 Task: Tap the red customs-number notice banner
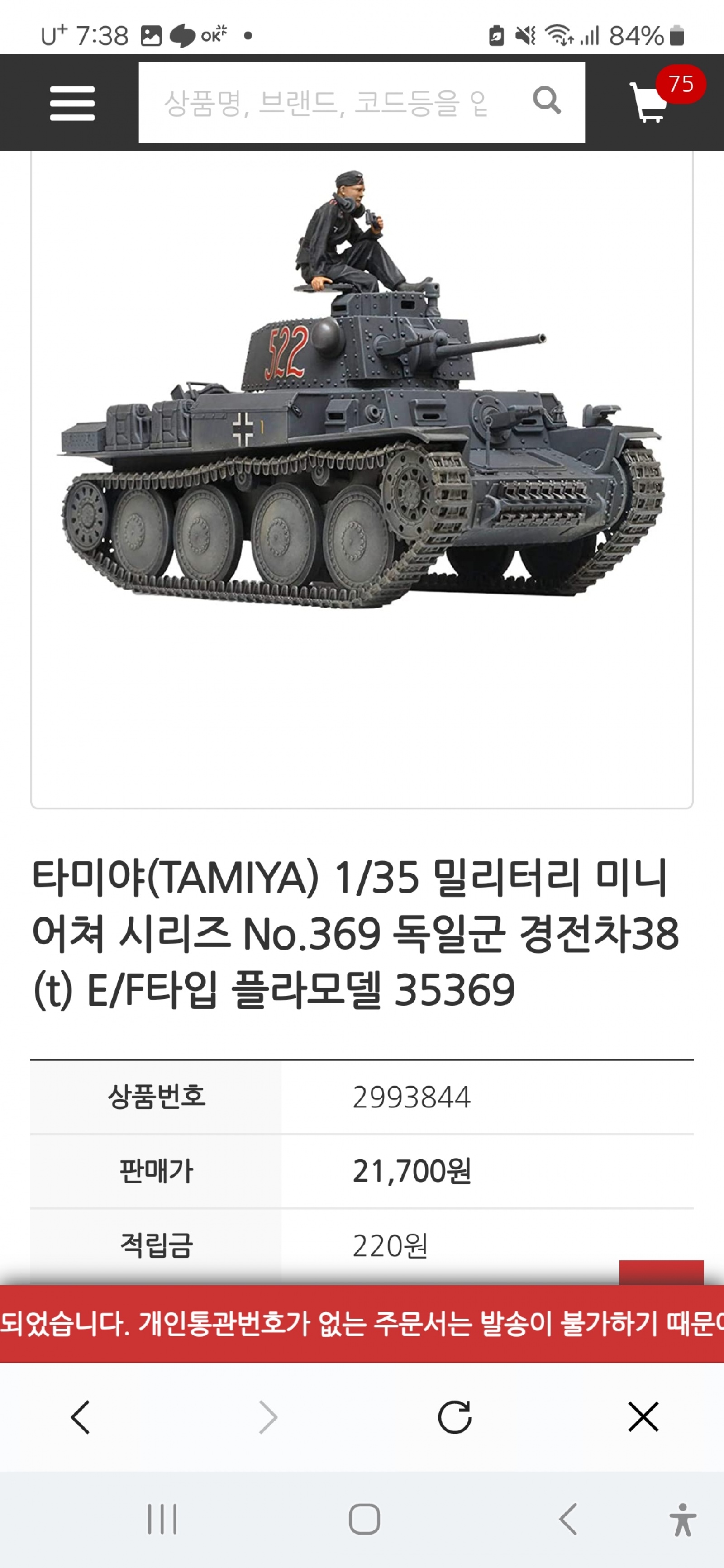click(x=362, y=1324)
